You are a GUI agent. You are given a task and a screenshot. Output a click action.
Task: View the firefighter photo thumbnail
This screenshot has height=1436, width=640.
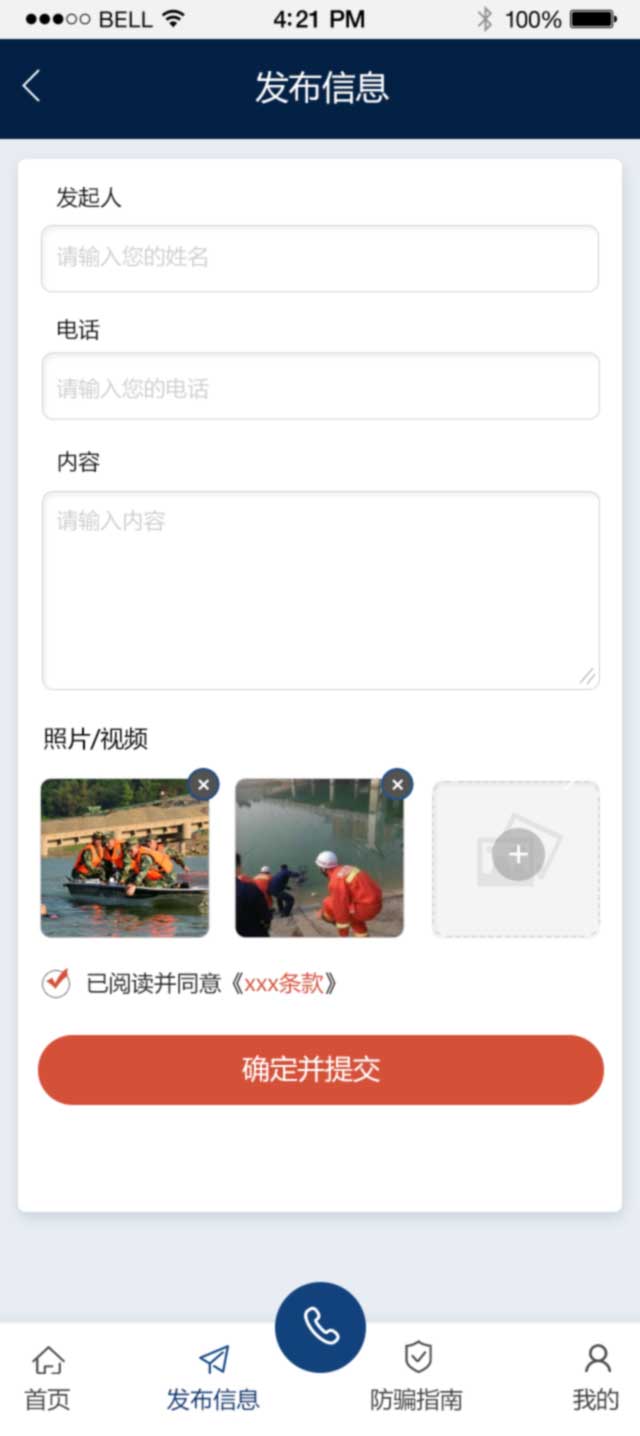click(x=319, y=858)
